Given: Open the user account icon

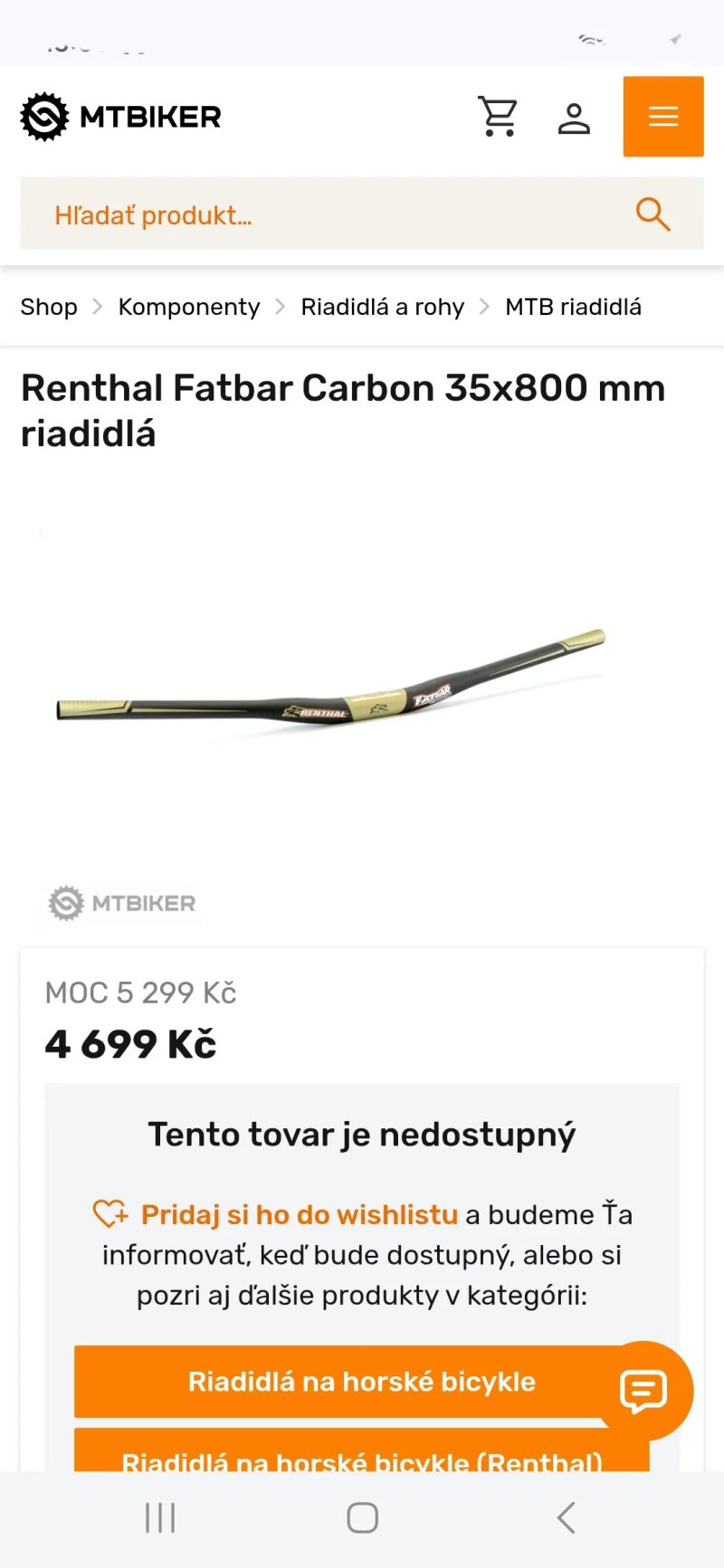Looking at the screenshot, I should coord(574,117).
